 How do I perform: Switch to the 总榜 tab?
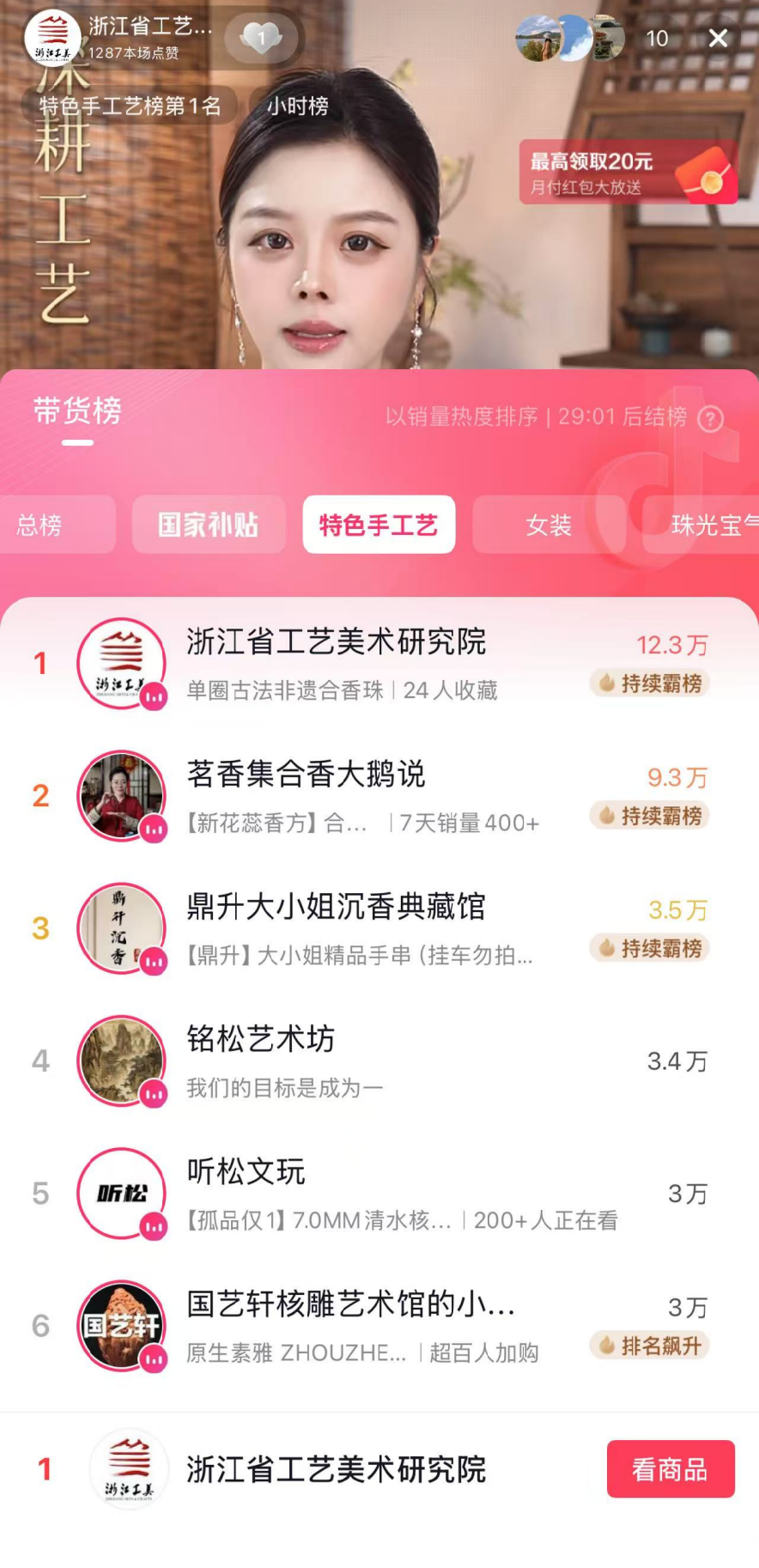point(41,525)
